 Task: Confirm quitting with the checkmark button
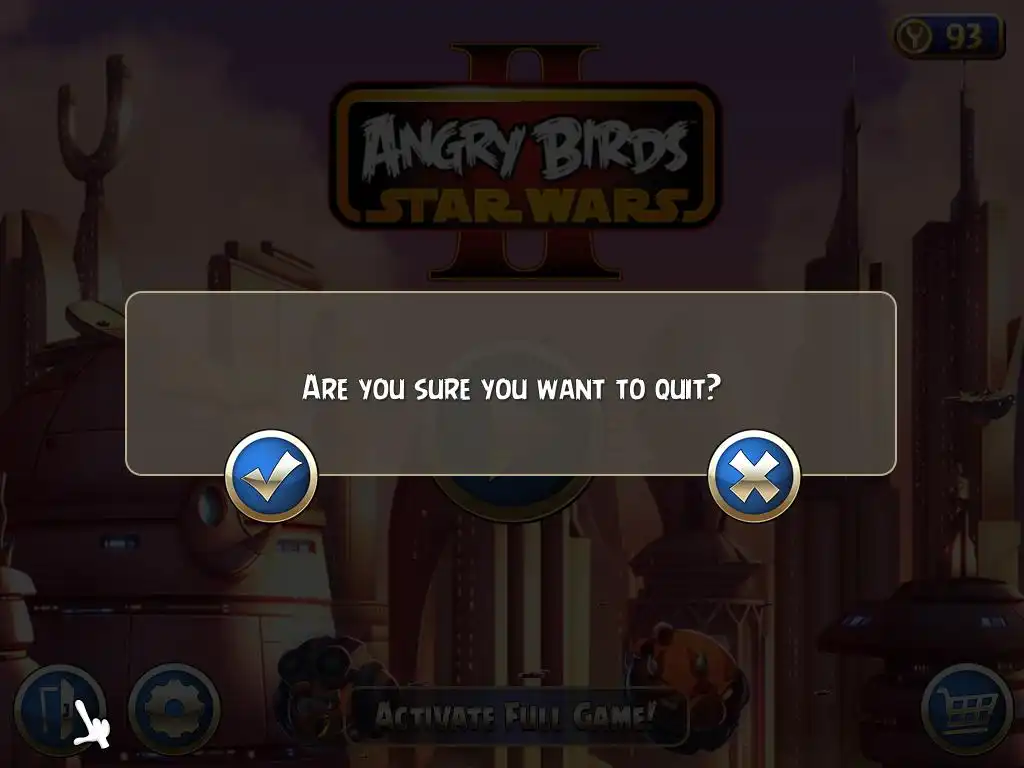[x=271, y=477]
